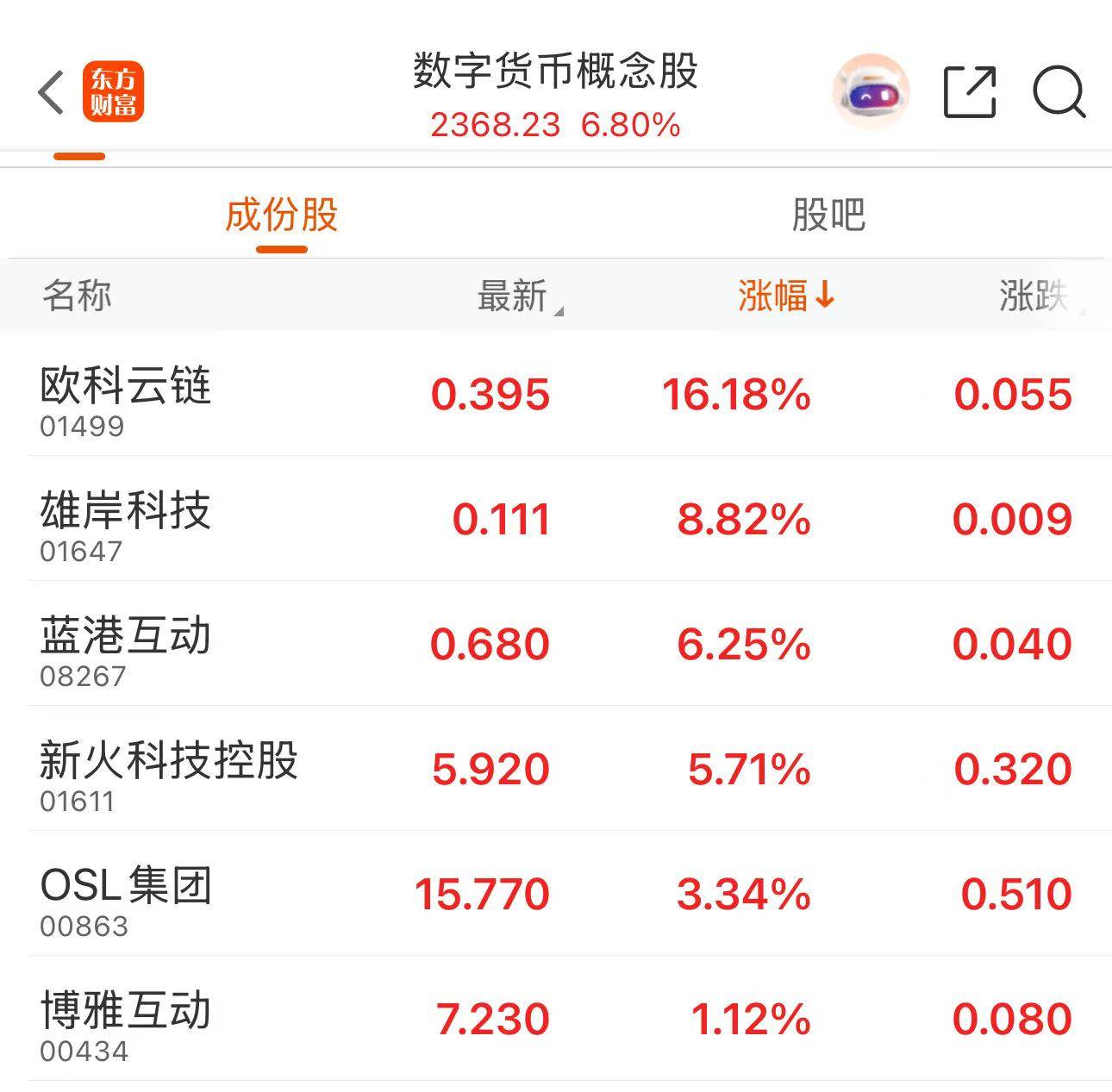The height and width of the screenshot is (1092, 1112).
Task: Share this digital currency sector page
Action: point(970,91)
